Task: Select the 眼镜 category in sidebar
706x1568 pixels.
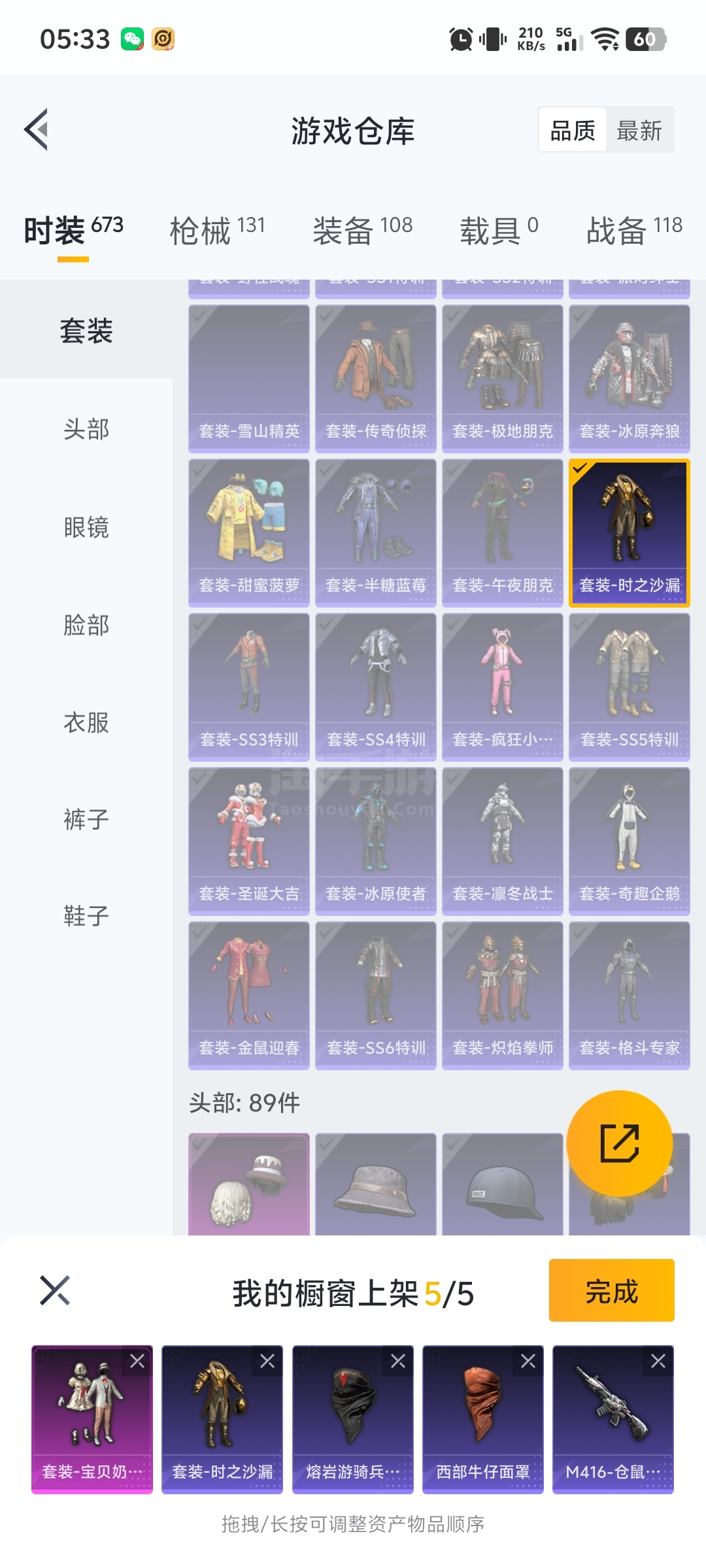Action: point(86,527)
